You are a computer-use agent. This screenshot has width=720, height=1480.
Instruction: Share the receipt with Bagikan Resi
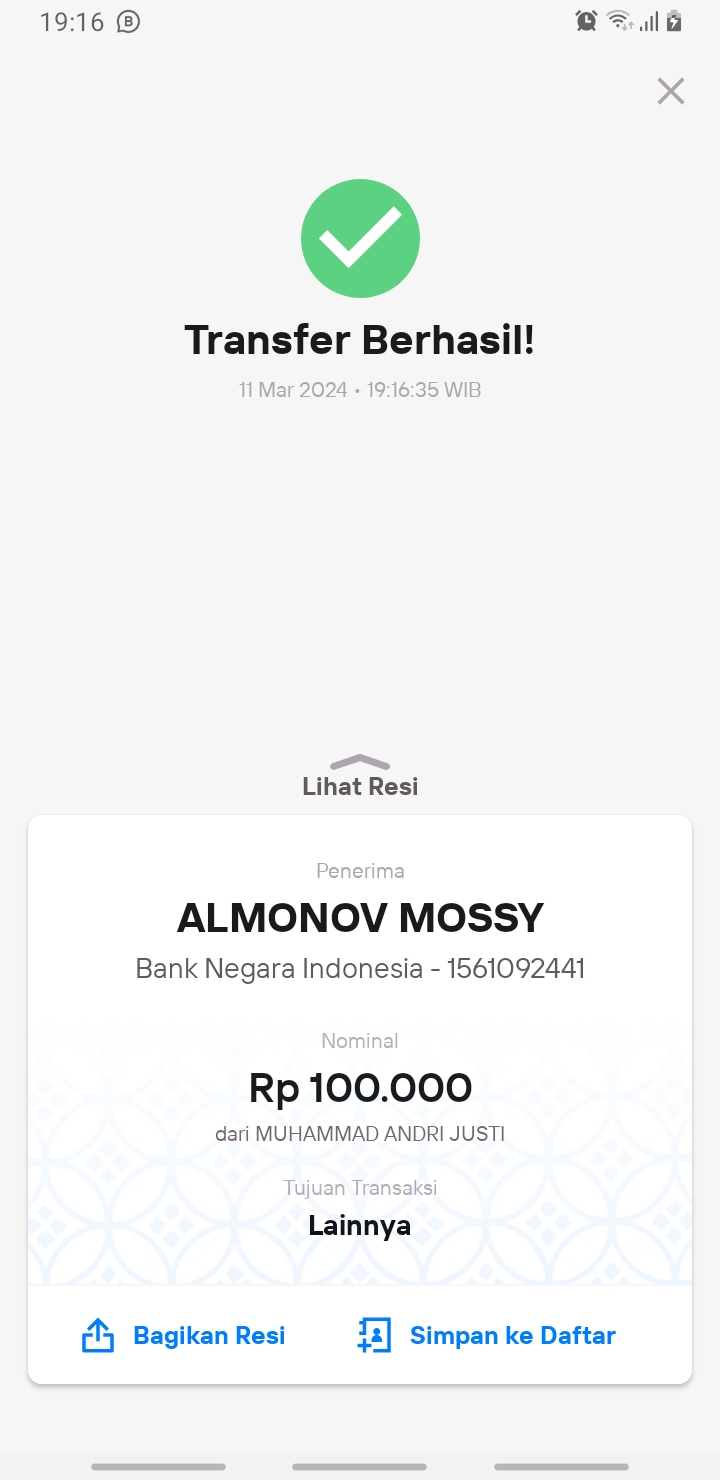(x=183, y=1335)
